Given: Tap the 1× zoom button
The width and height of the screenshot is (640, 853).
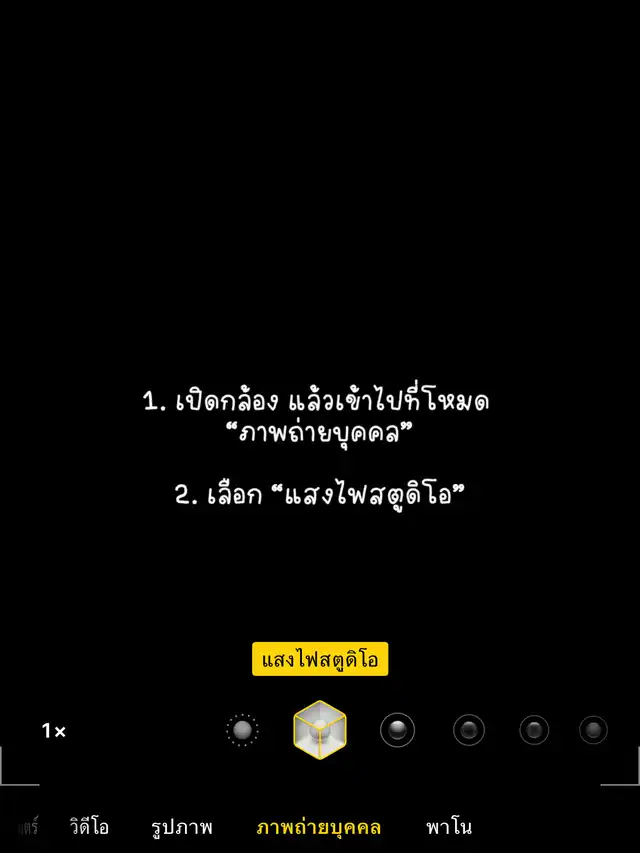Looking at the screenshot, I should click(x=53, y=731).
